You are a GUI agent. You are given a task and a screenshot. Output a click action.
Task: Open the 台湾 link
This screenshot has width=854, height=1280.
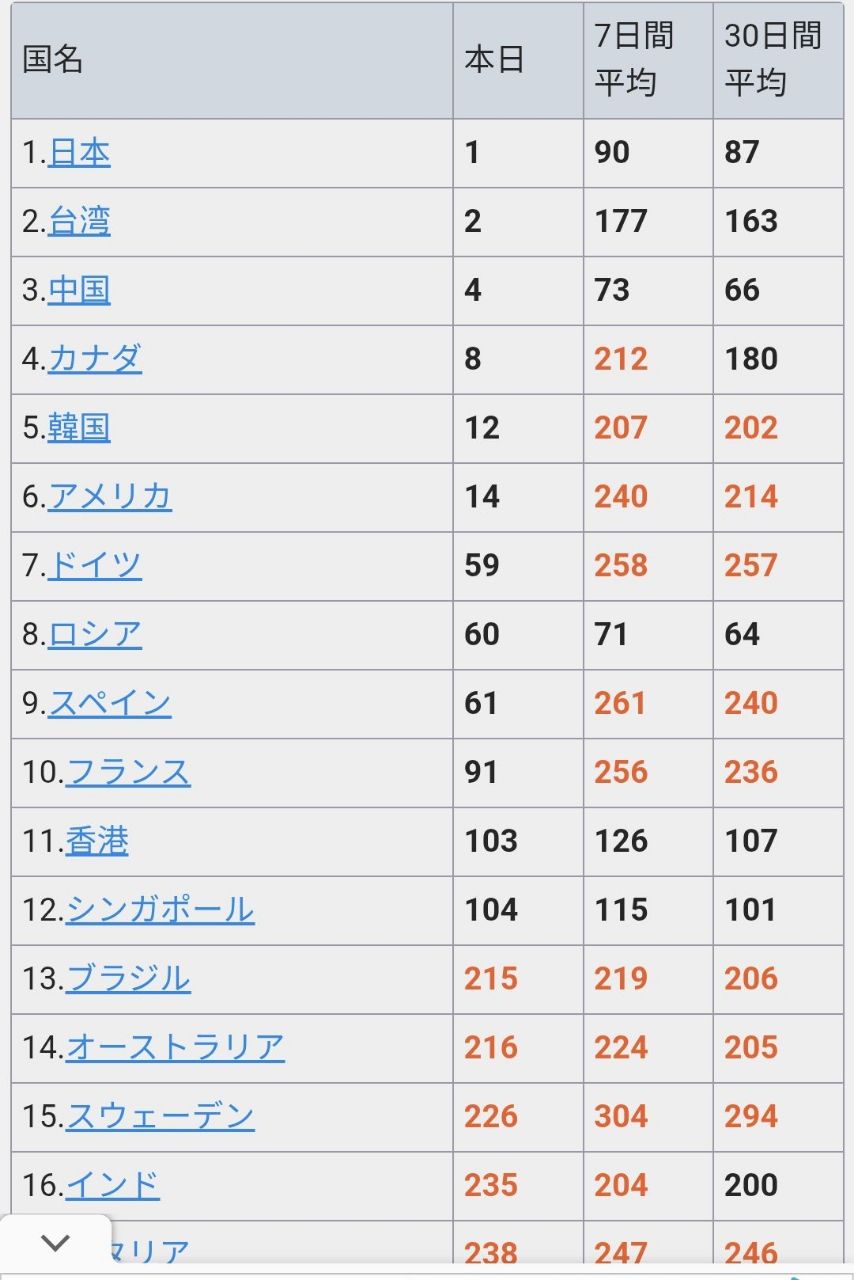tap(79, 222)
